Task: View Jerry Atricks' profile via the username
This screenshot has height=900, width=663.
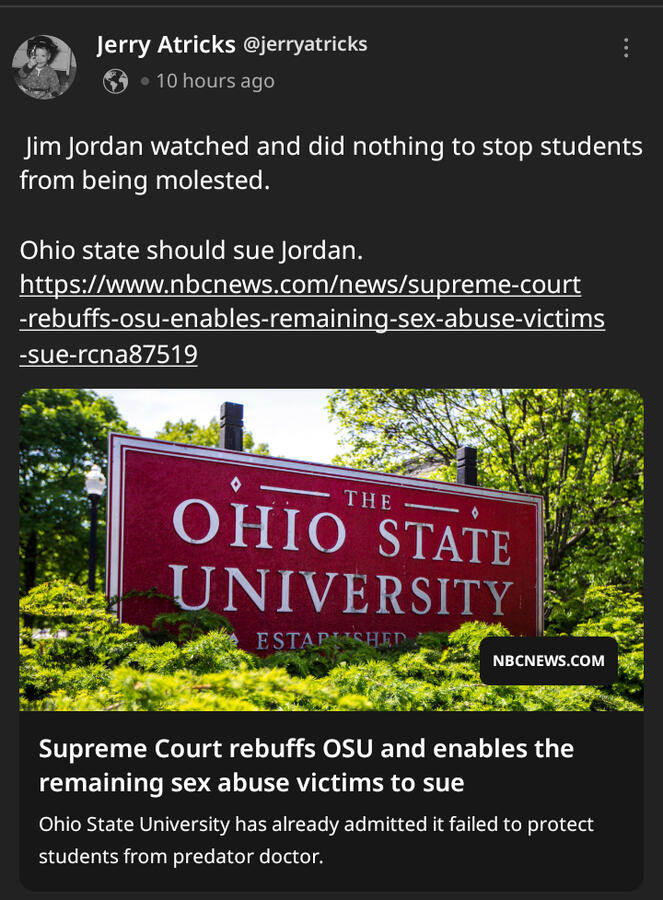Action: pyautogui.click(x=166, y=44)
